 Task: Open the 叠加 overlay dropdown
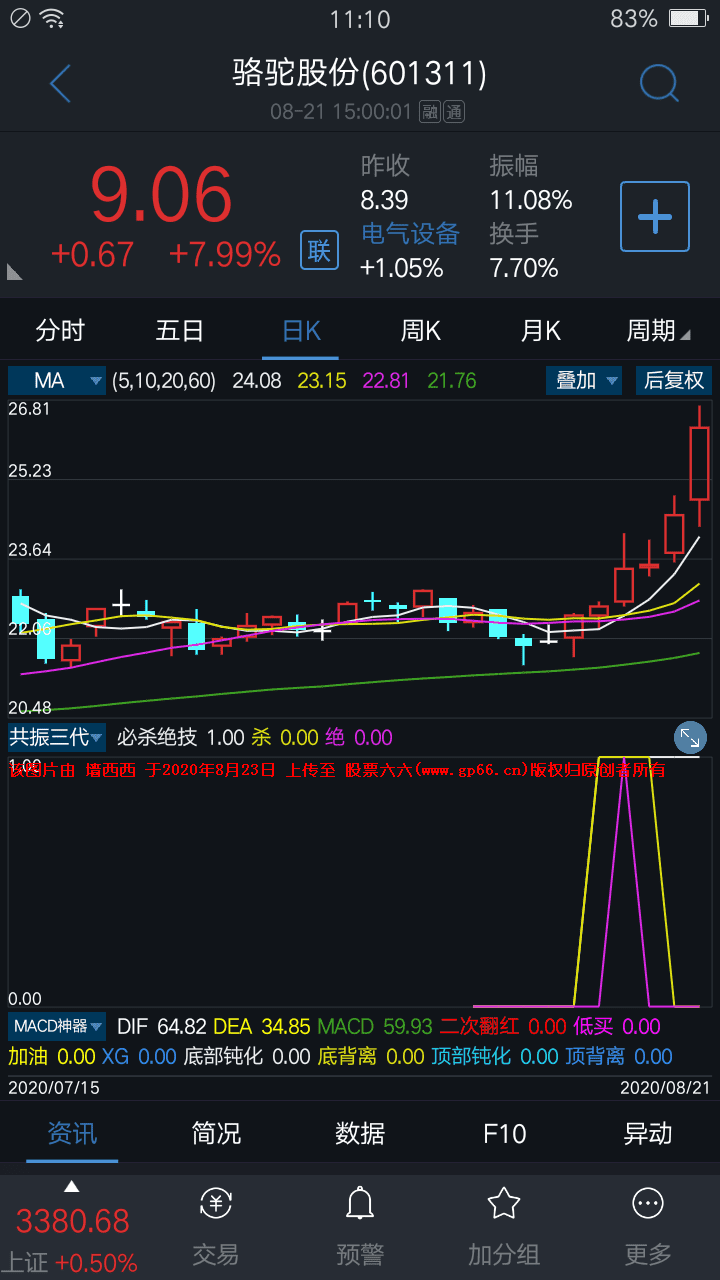pos(583,380)
